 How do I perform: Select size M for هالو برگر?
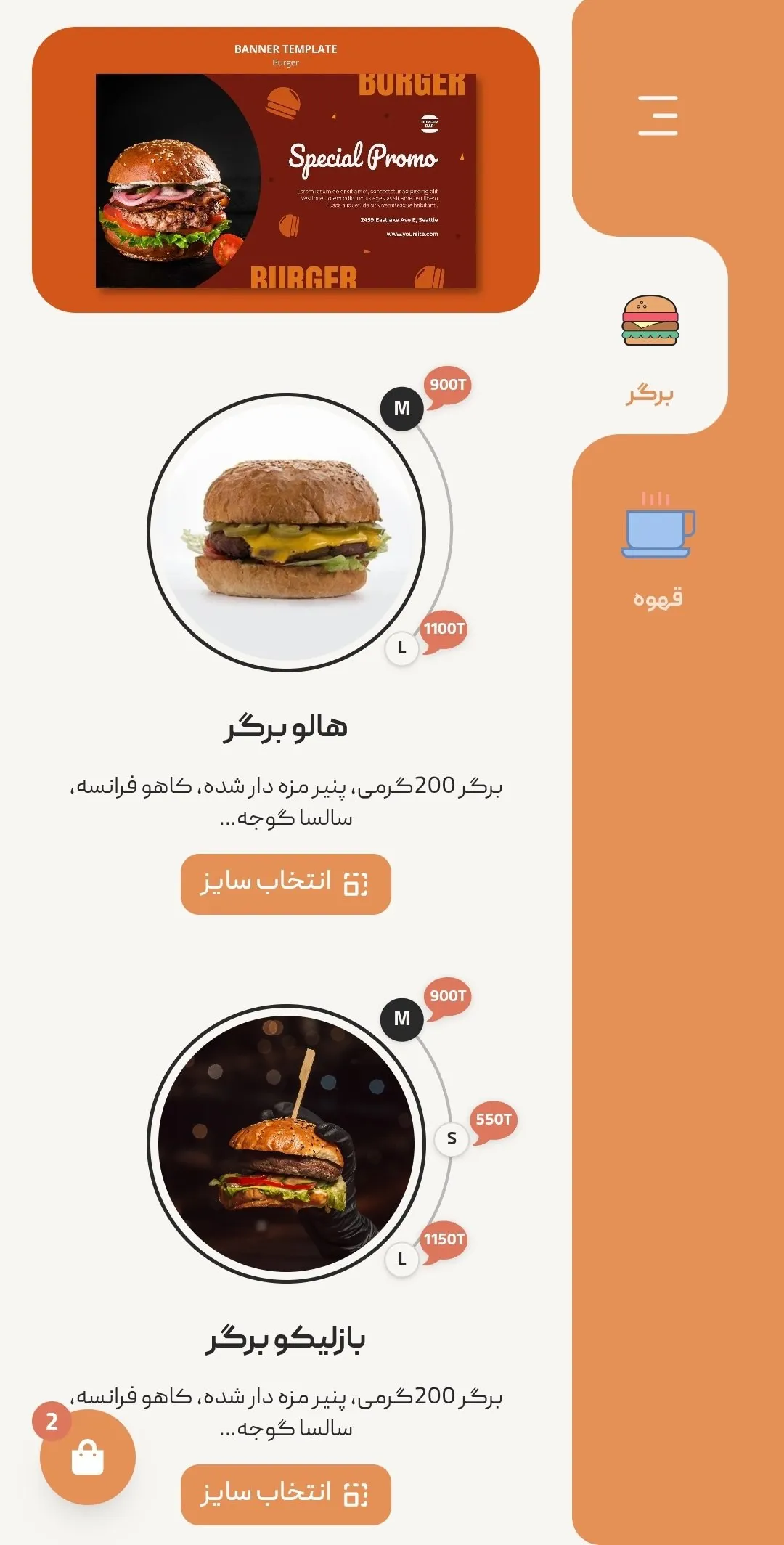[x=402, y=408]
